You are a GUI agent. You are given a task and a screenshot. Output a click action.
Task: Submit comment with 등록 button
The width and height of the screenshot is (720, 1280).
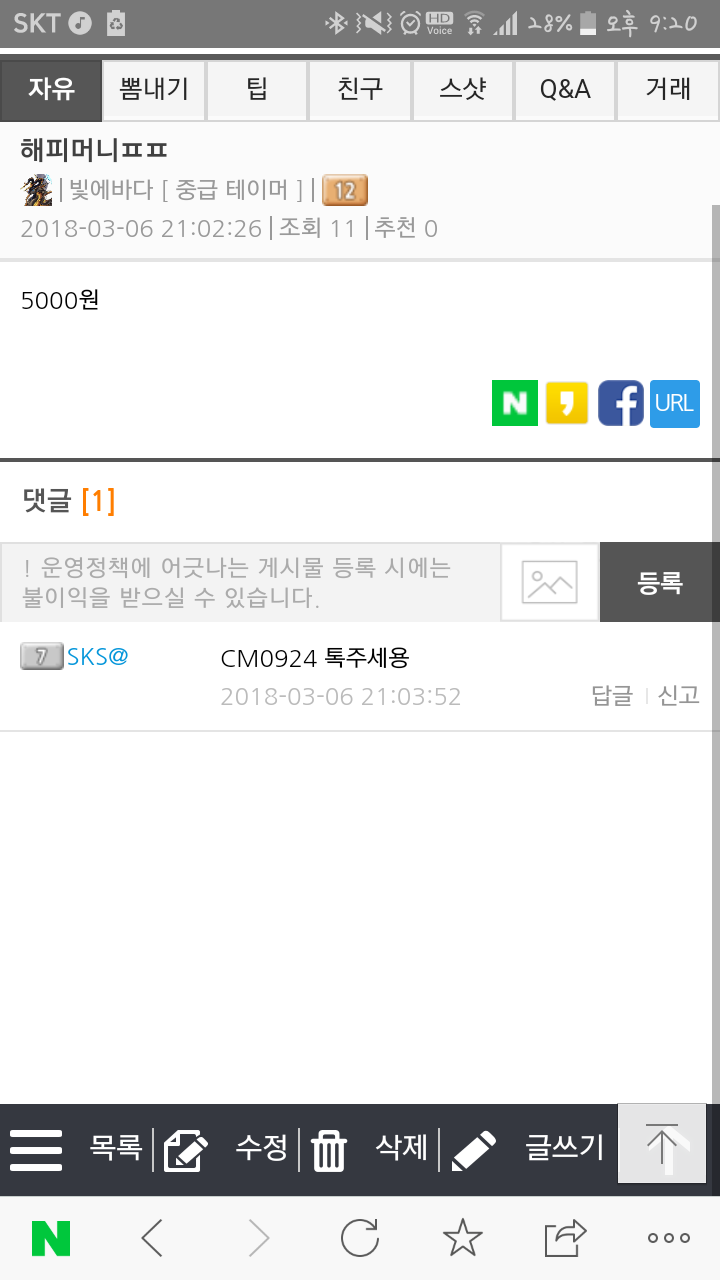point(659,583)
